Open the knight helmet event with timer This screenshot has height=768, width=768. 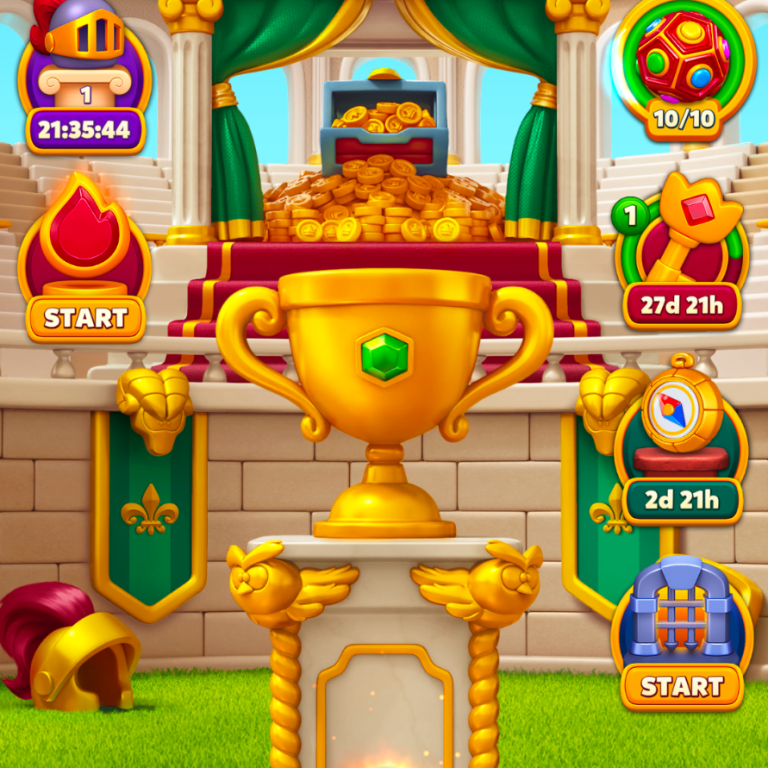85,75
